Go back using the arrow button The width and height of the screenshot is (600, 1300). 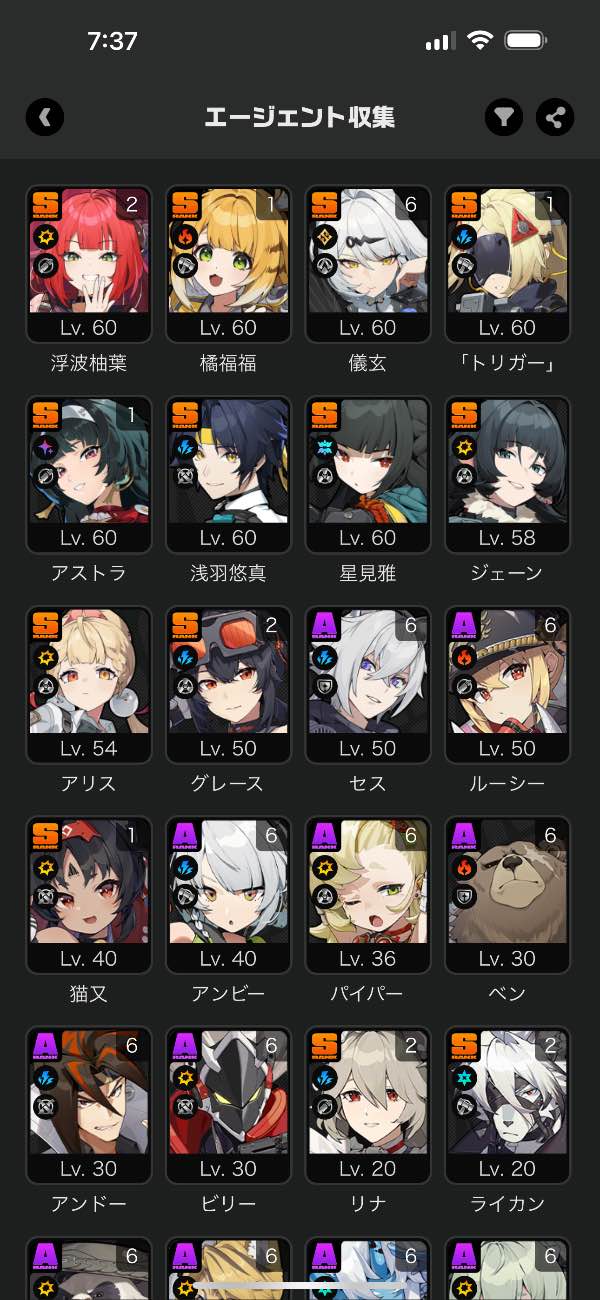(45, 117)
